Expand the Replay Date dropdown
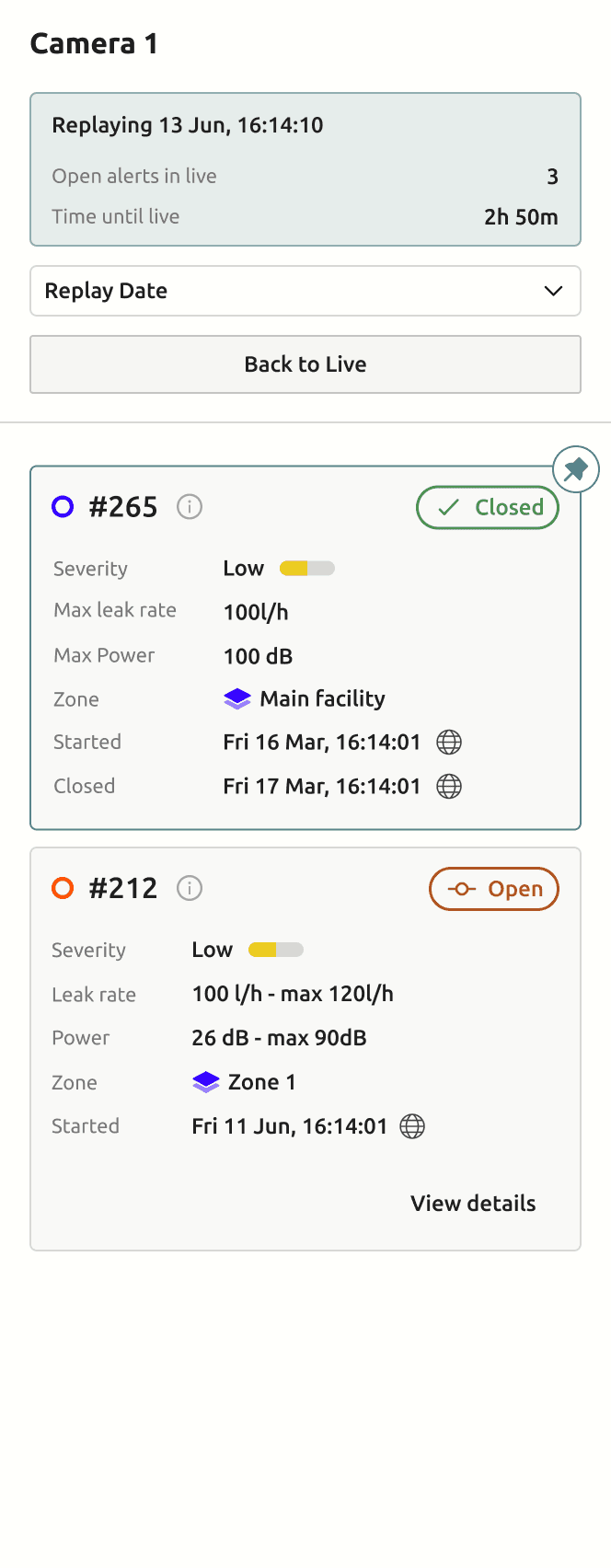 (x=305, y=291)
